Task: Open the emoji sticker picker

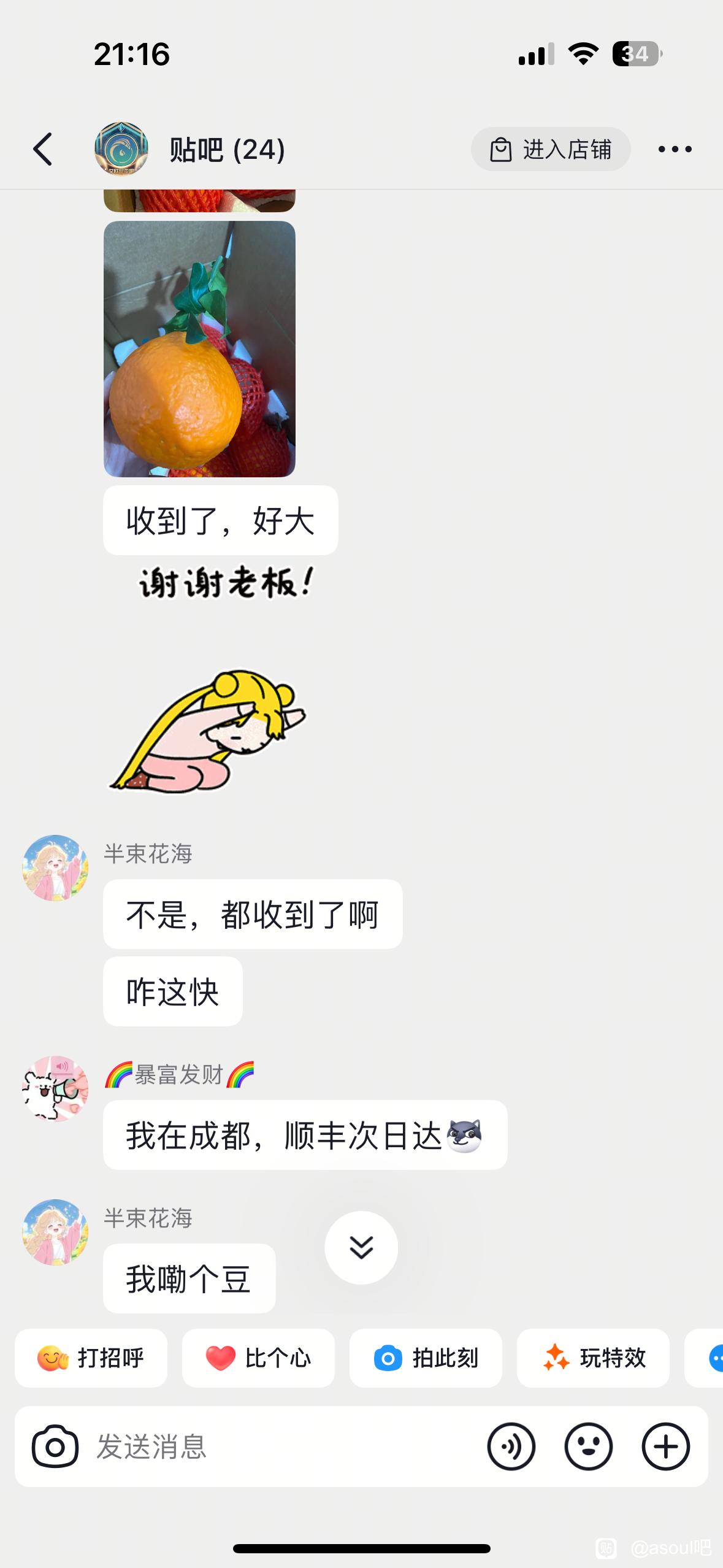Action: click(x=588, y=1446)
